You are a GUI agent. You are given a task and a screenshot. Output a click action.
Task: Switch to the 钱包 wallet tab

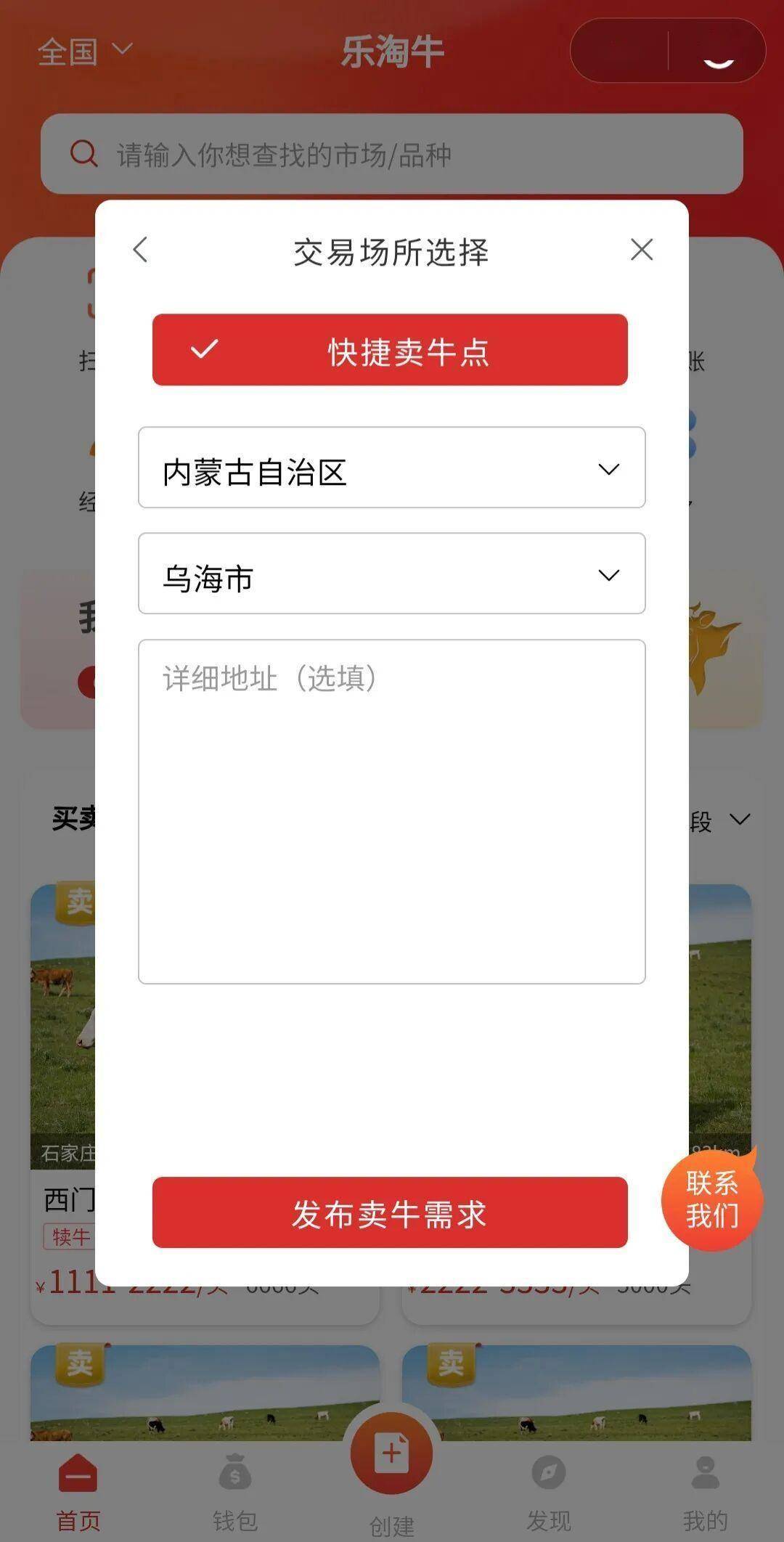pyautogui.click(x=234, y=1474)
